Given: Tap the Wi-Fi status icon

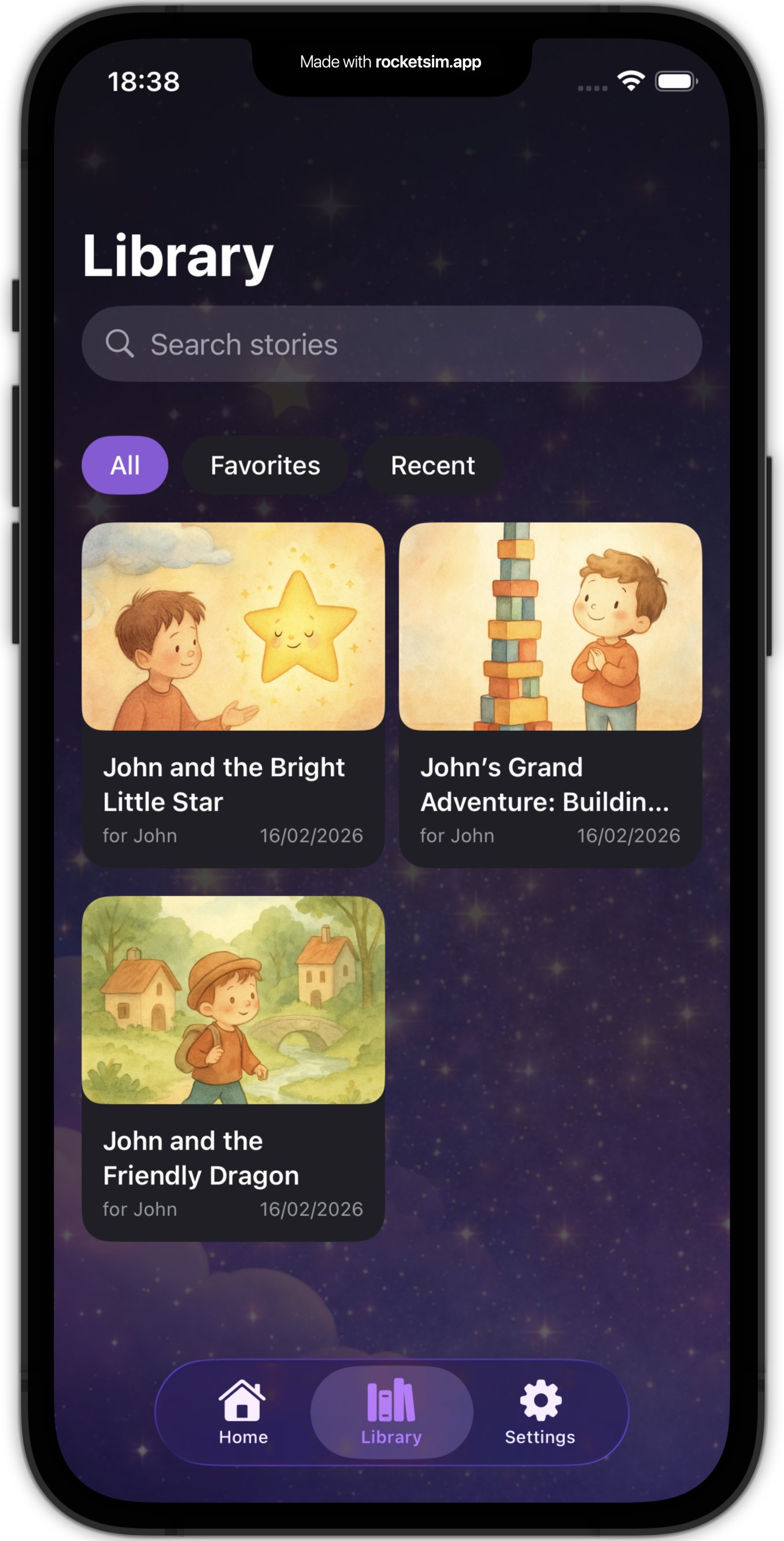Looking at the screenshot, I should pyautogui.click(x=630, y=80).
